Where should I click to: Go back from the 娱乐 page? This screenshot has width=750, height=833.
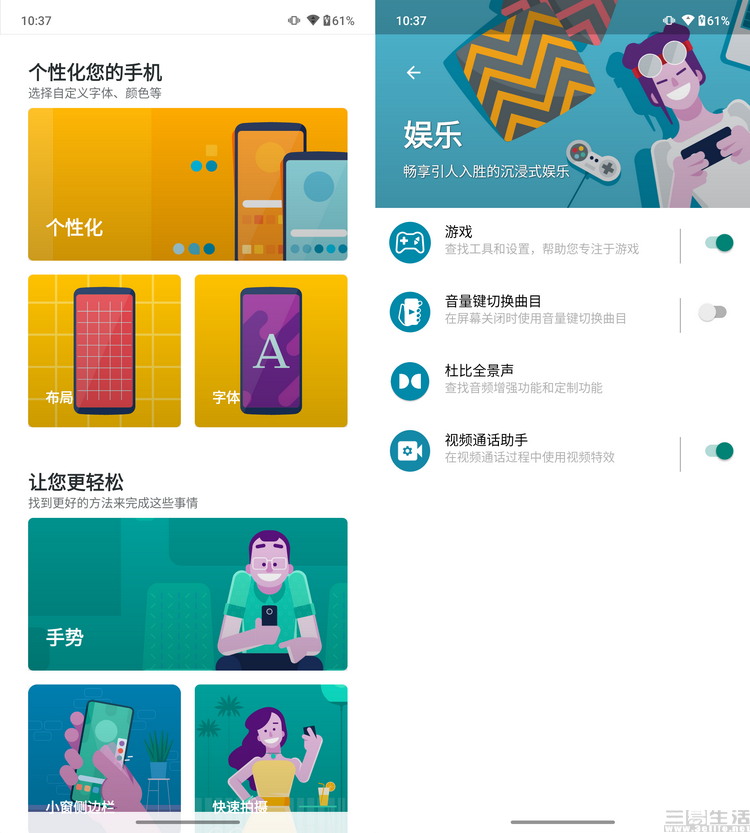click(x=413, y=73)
